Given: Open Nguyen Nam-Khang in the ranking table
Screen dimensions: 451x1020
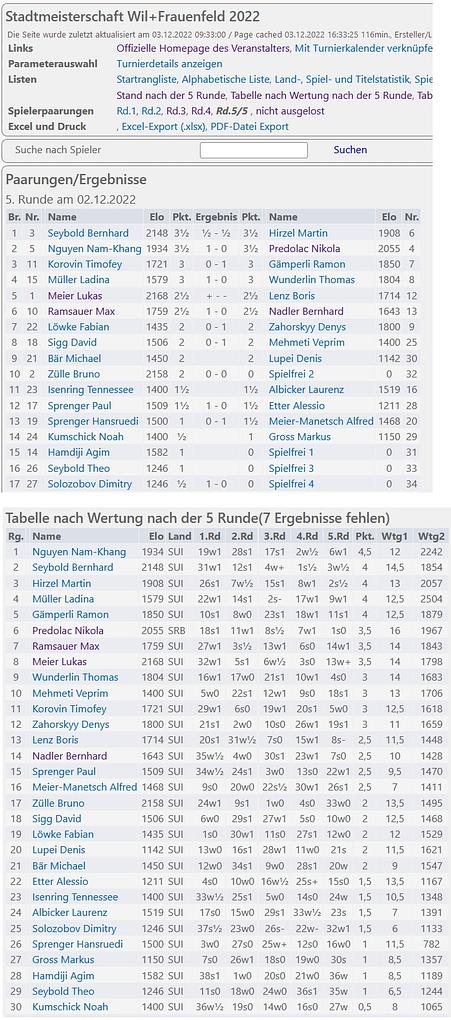Looking at the screenshot, I should [x=79, y=552].
